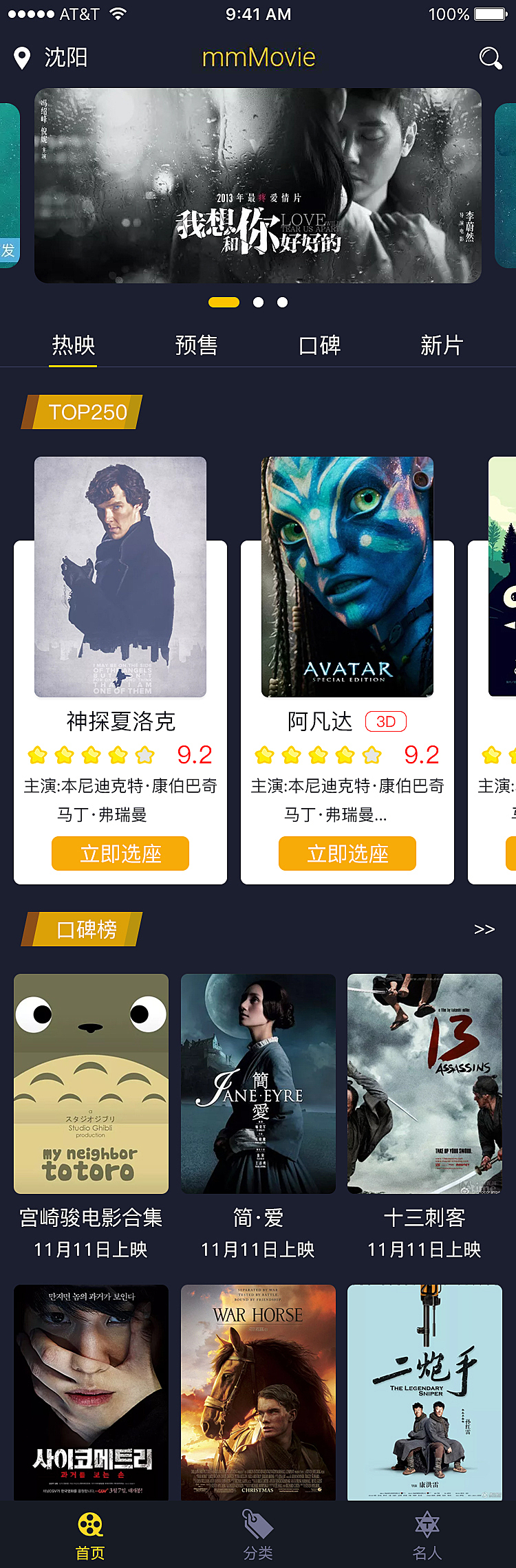The image size is (516, 1568).
Task: Open the 我想和你好好的 banner
Action: (x=258, y=186)
